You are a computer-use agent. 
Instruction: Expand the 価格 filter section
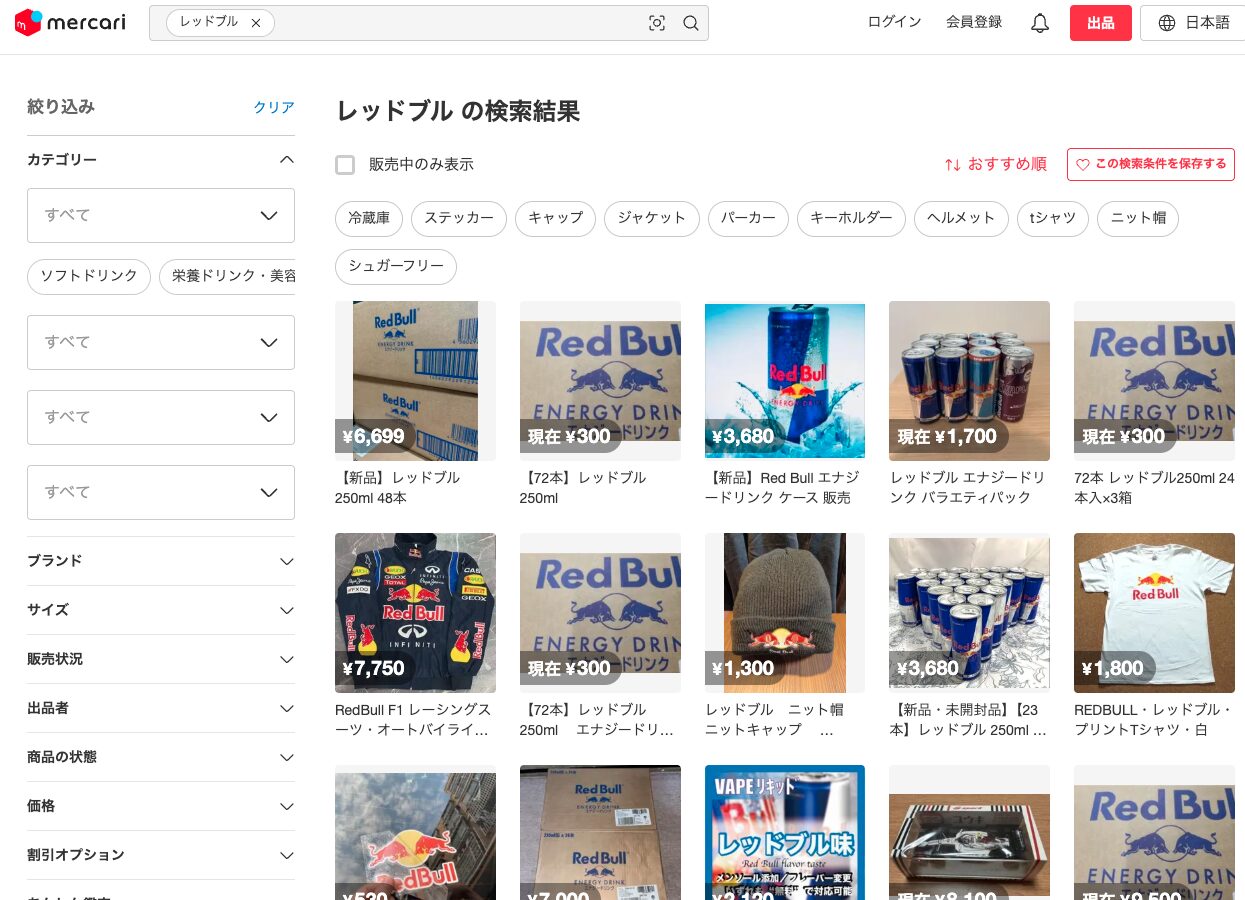pos(160,806)
